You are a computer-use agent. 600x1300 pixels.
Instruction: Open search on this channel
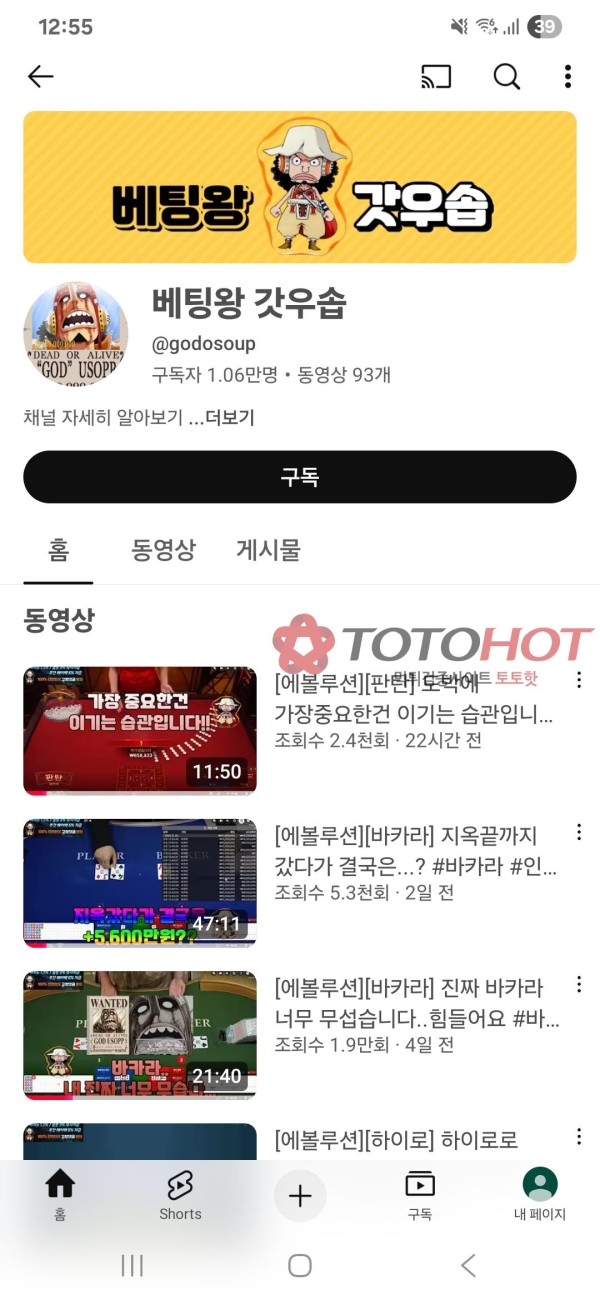point(507,77)
